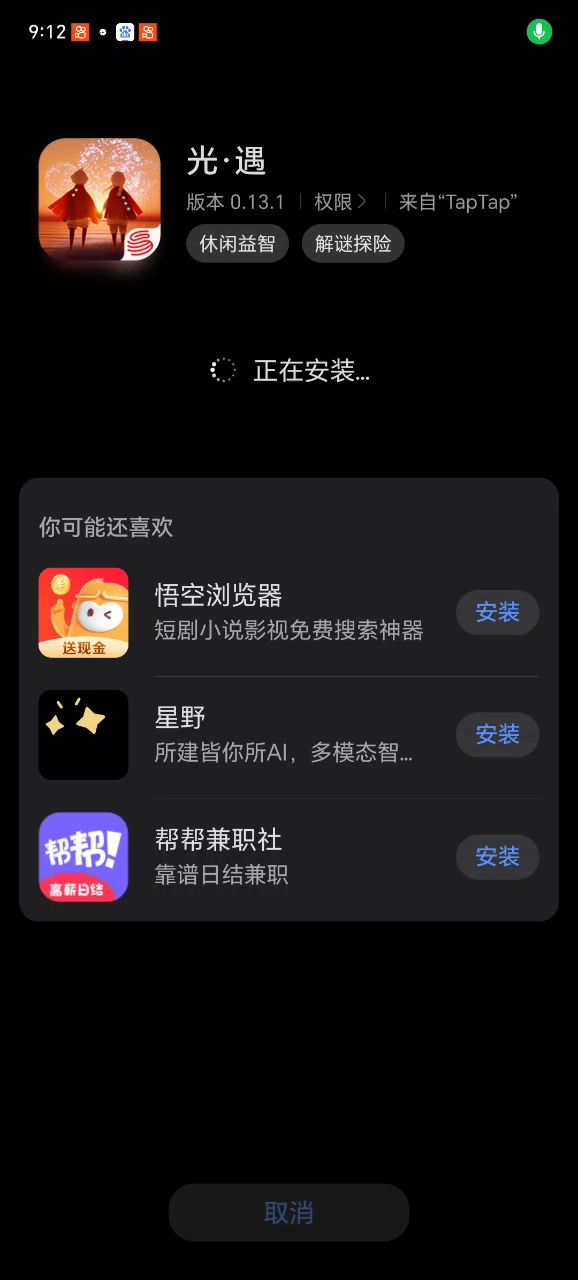Tap the 解谜探险 category chip
The image size is (578, 1280).
pyautogui.click(x=353, y=244)
